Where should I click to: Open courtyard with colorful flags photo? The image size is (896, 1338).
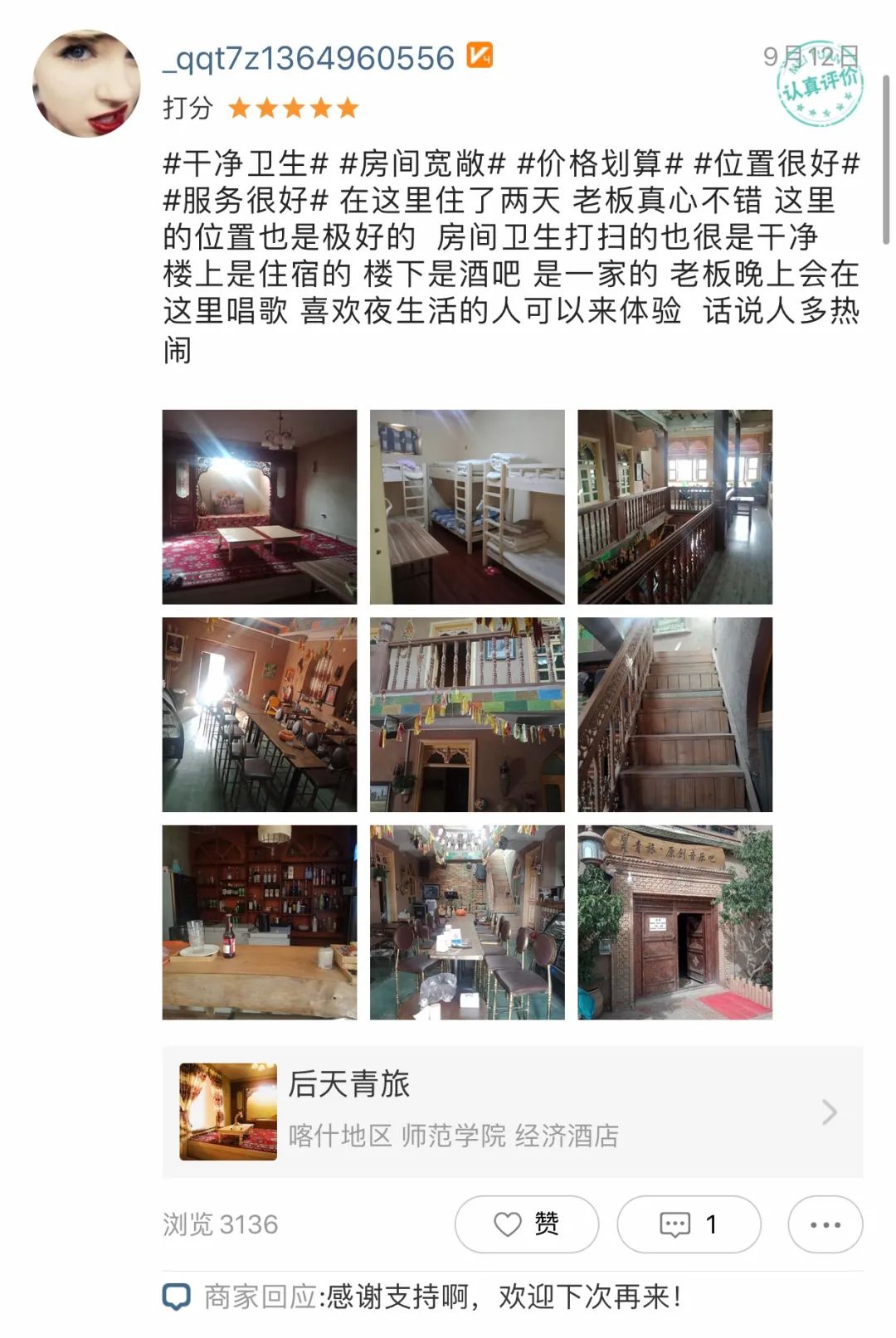coord(467,714)
